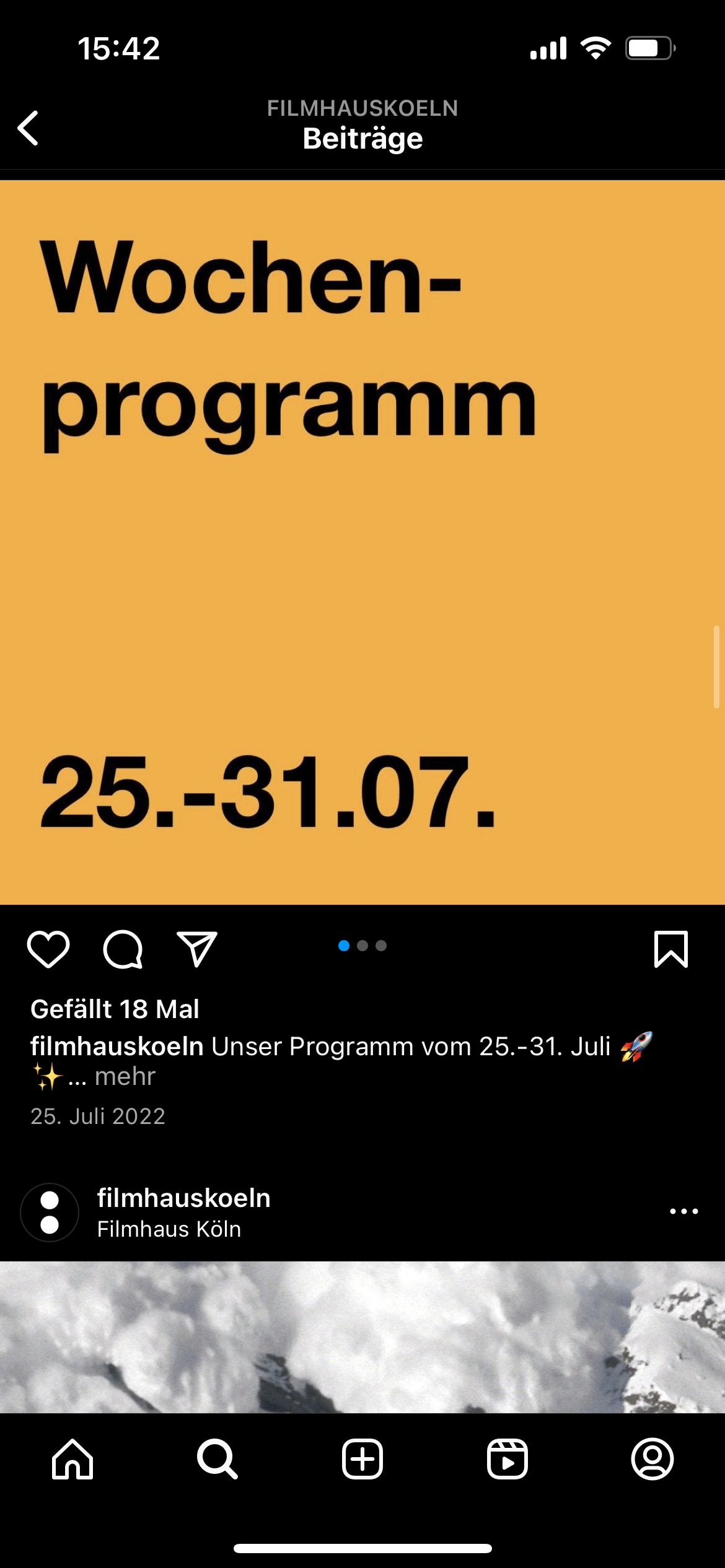Share the Wochenprogramm post via send icon

tap(197, 949)
